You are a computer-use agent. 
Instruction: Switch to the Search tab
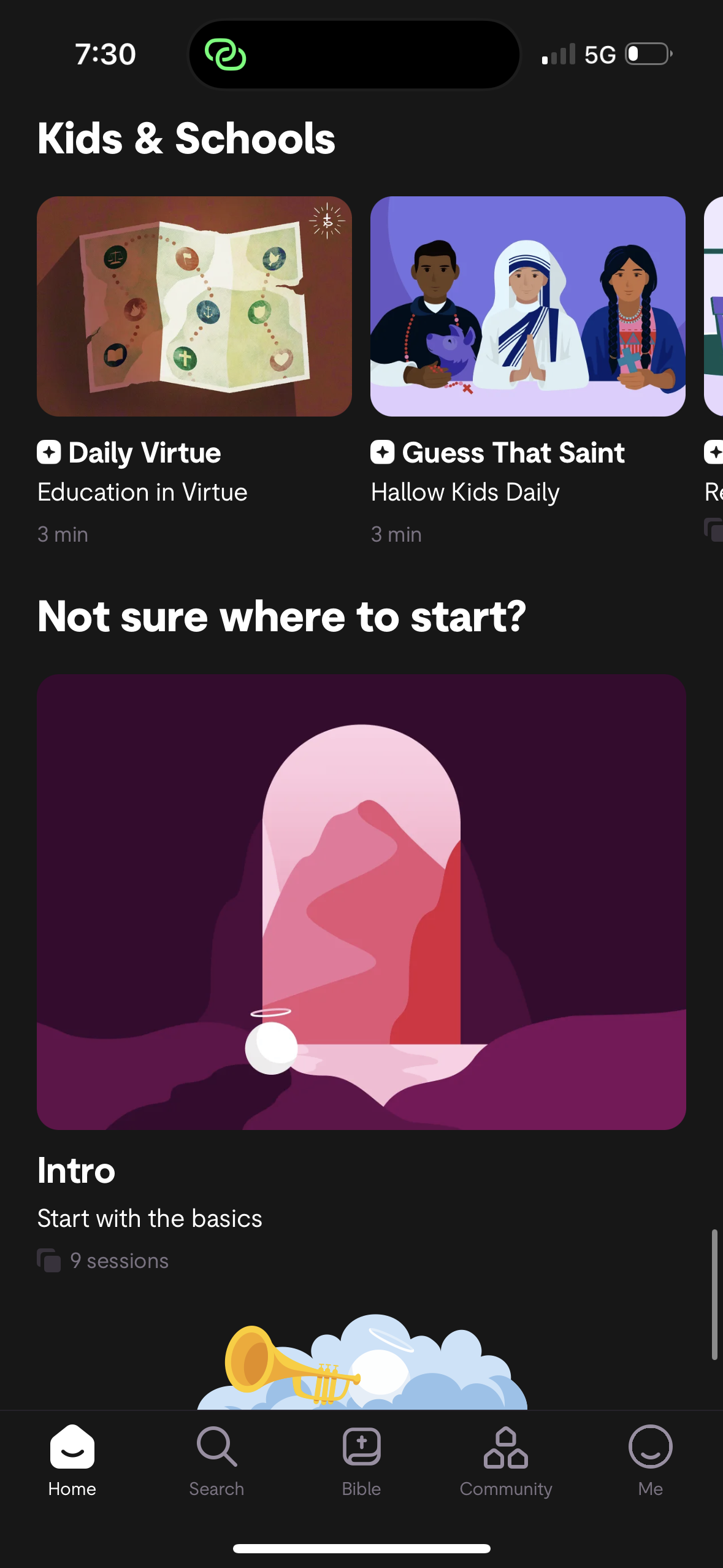tap(216, 1460)
